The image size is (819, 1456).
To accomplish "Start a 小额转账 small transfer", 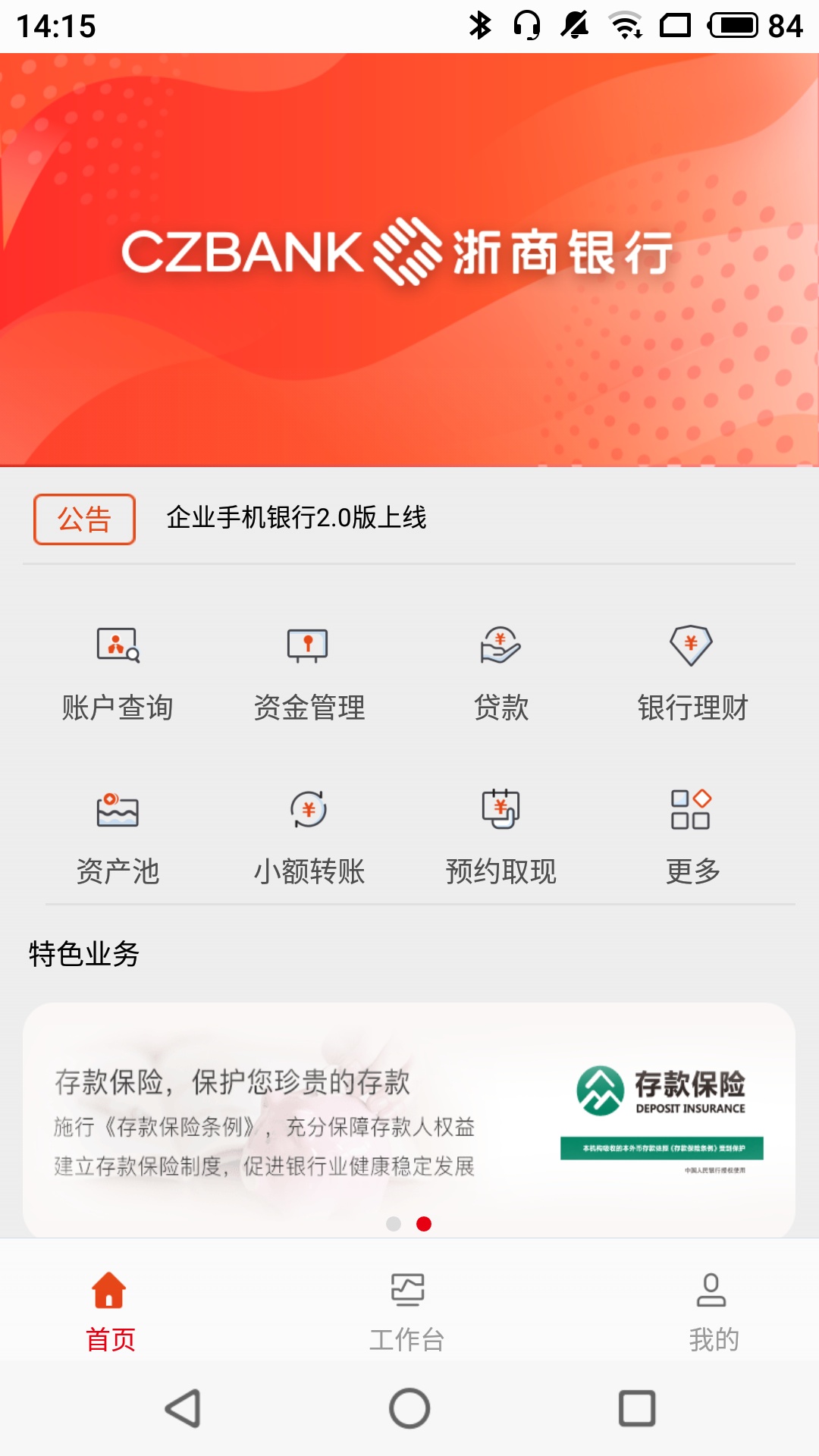I will (x=309, y=836).
